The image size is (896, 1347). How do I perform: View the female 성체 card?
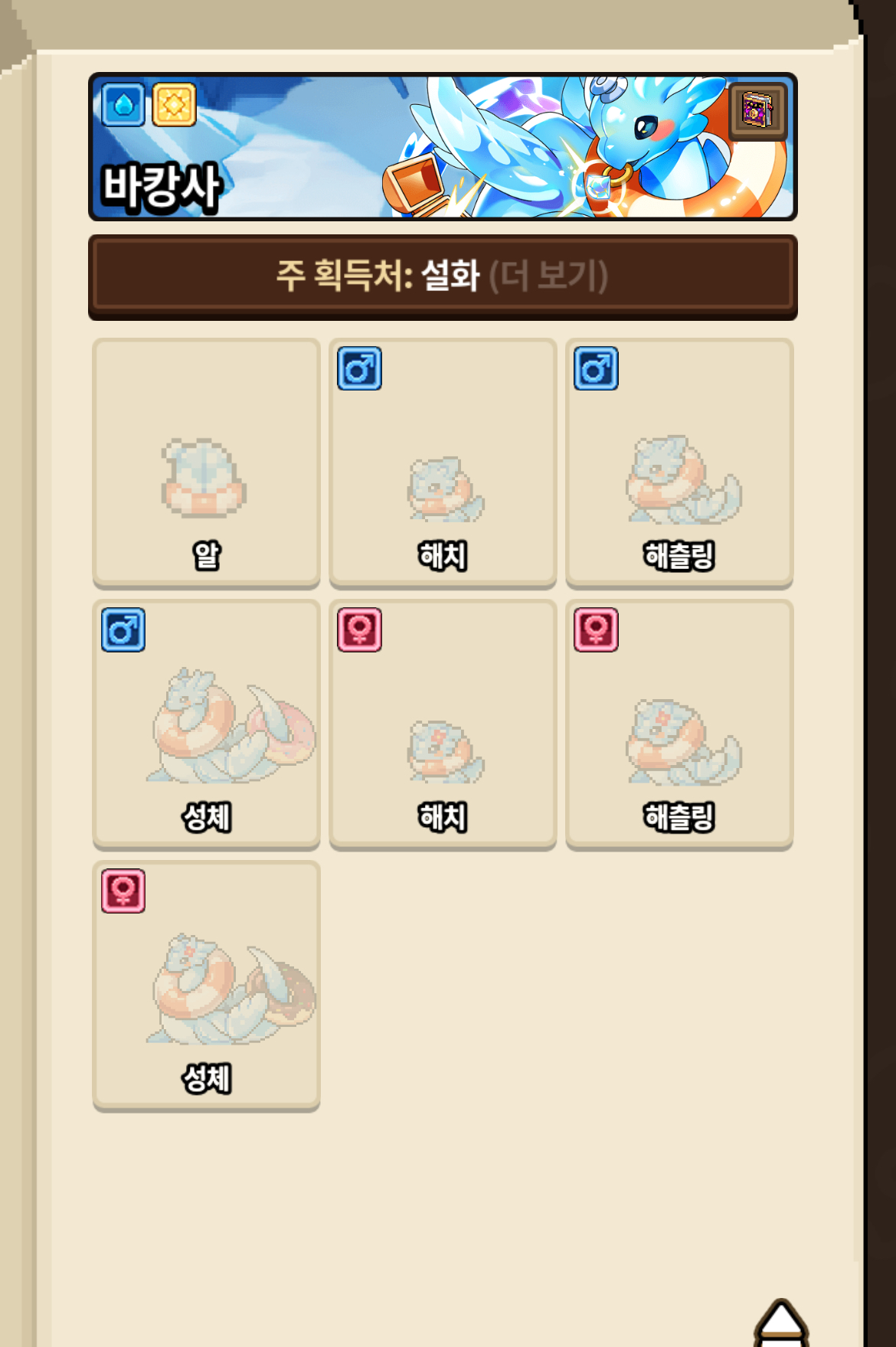206,986
